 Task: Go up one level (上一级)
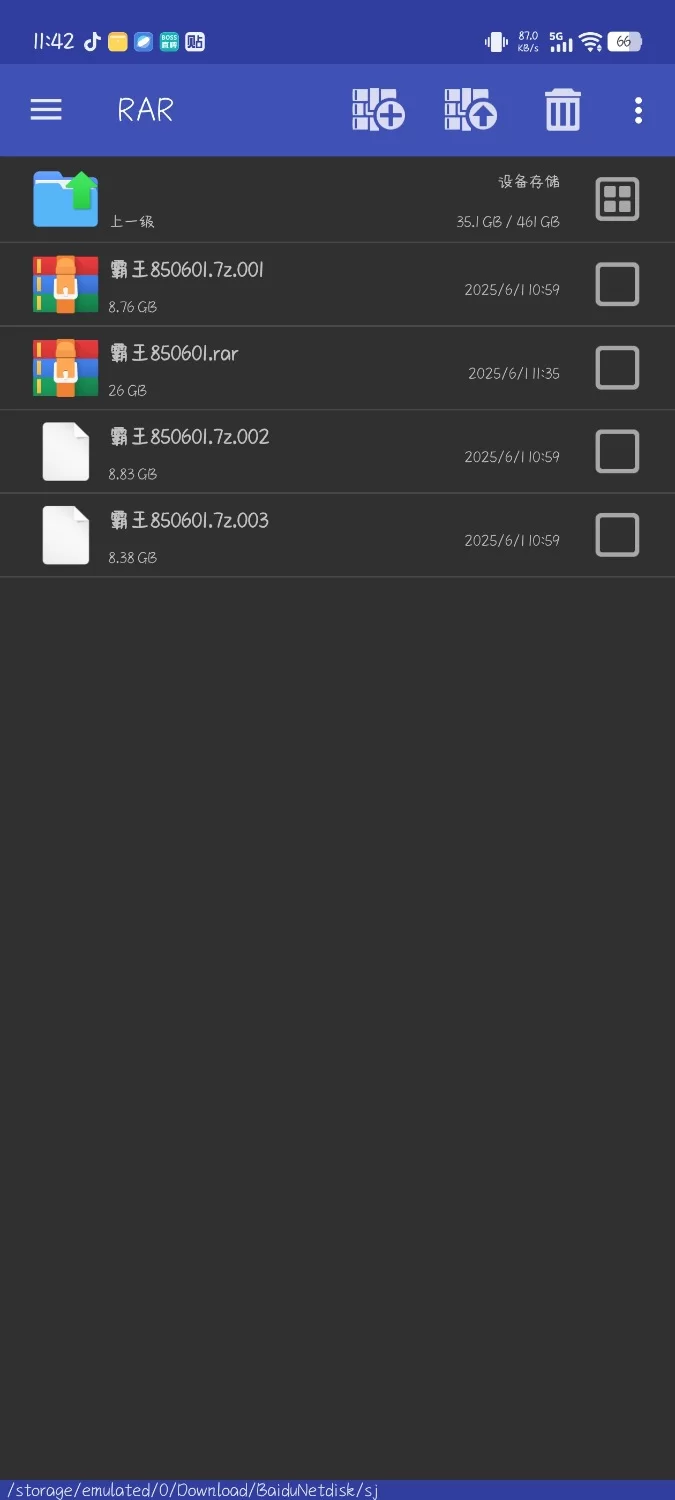66,199
